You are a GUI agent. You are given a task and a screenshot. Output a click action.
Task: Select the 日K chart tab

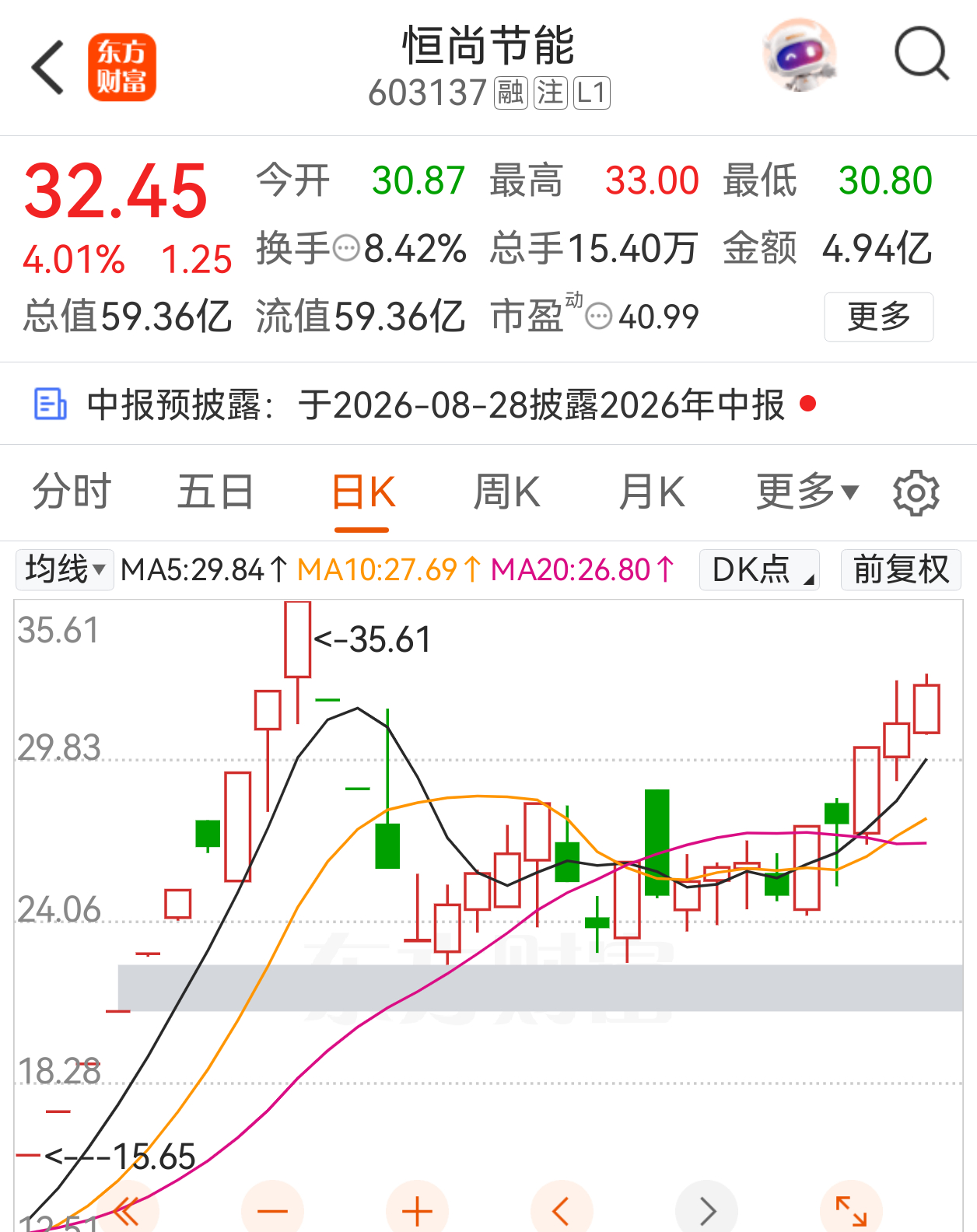point(362,492)
